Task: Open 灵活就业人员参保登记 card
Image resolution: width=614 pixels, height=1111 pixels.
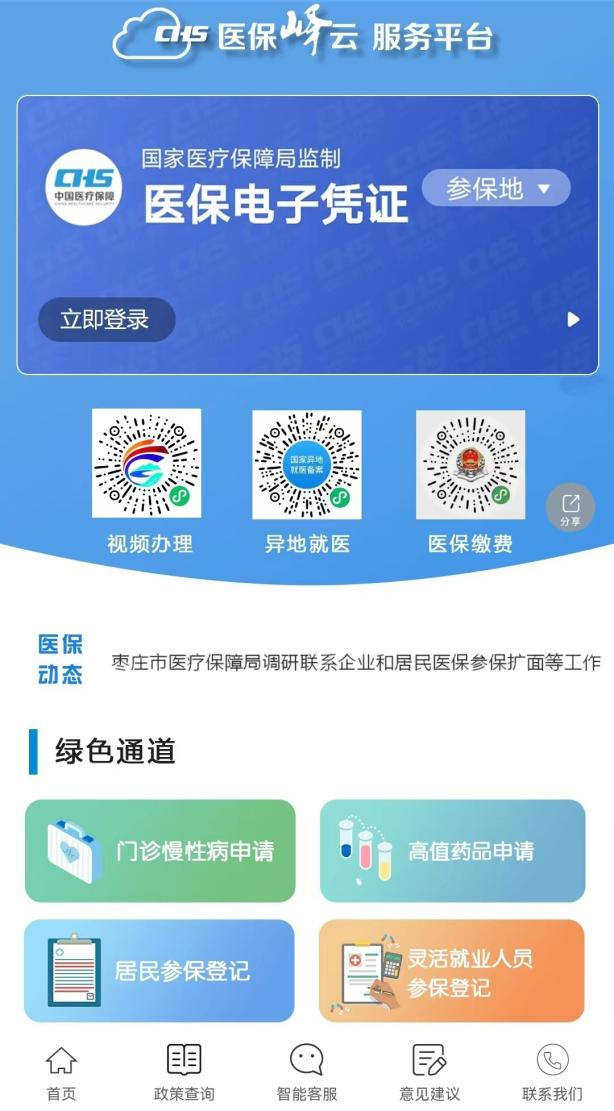Action: [x=452, y=971]
